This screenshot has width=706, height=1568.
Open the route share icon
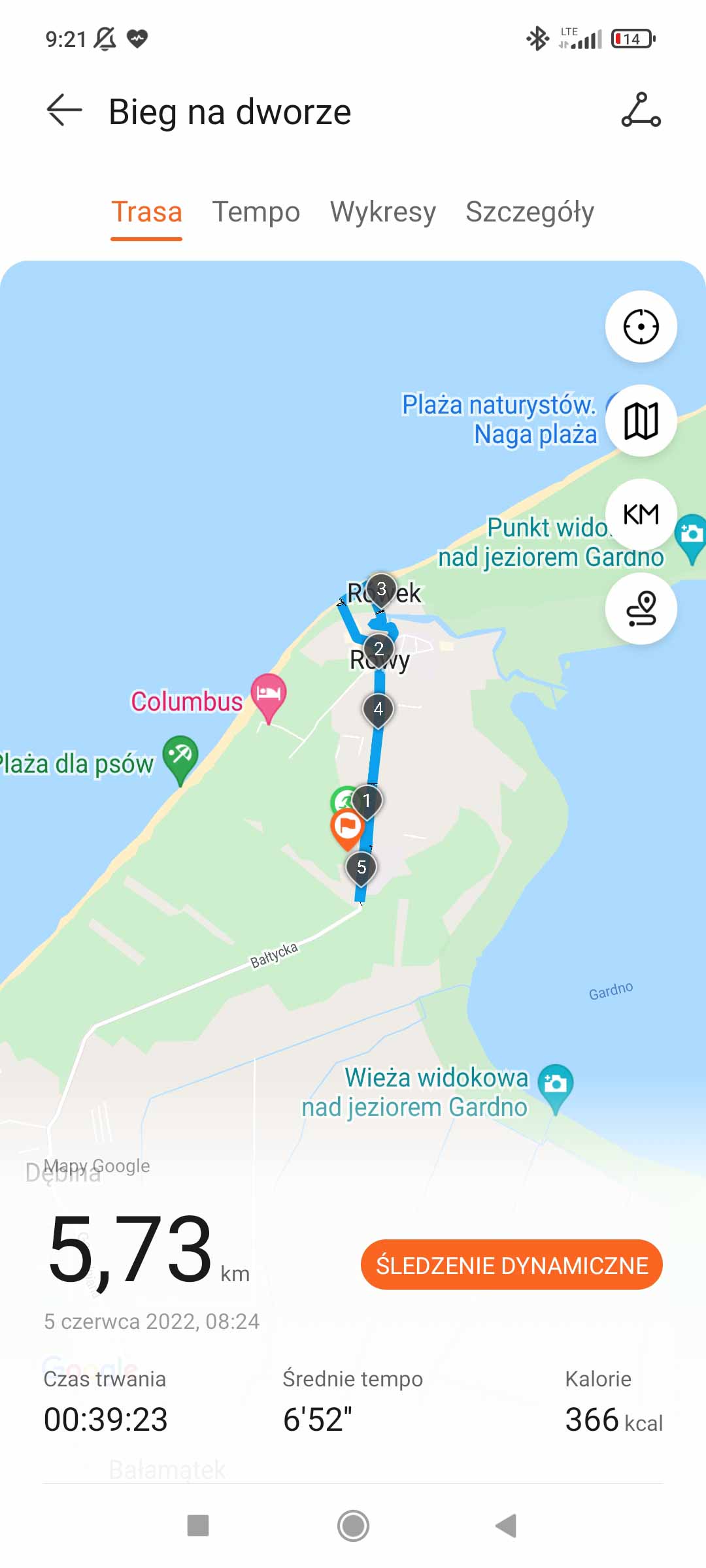(x=641, y=110)
